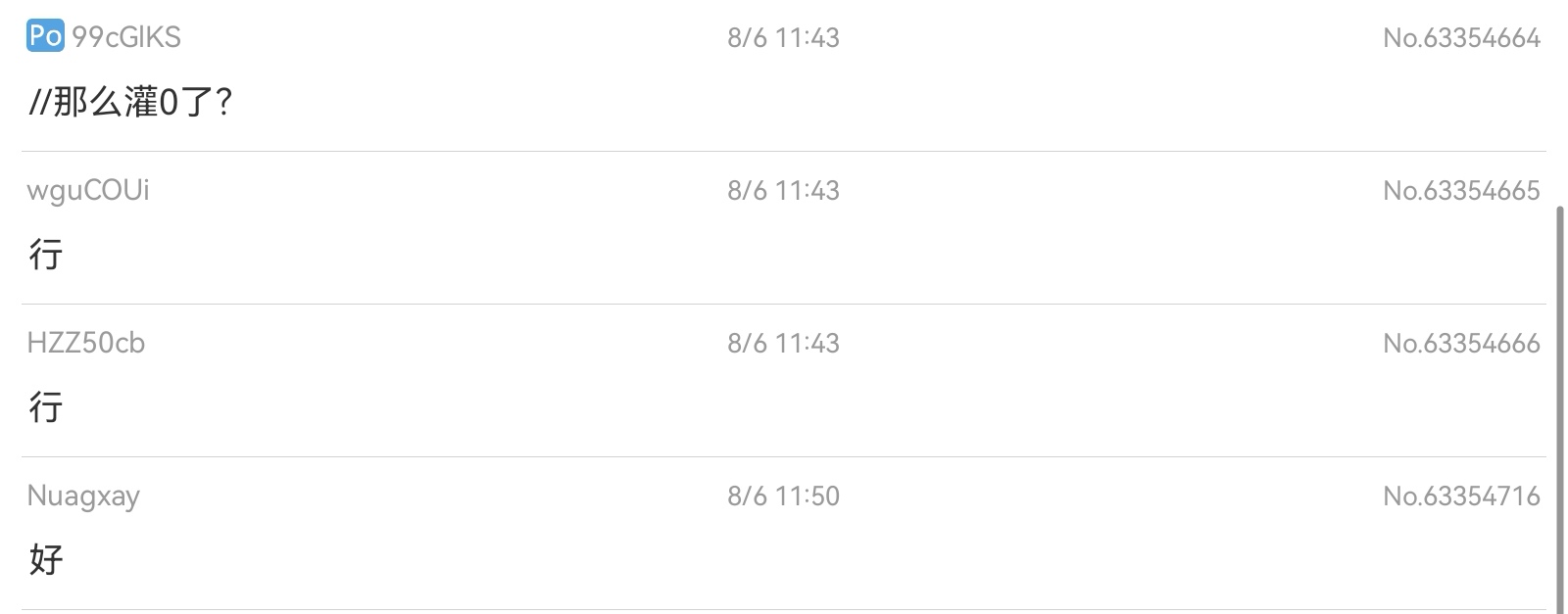Tap post number No.63354665

(1461, 191)
